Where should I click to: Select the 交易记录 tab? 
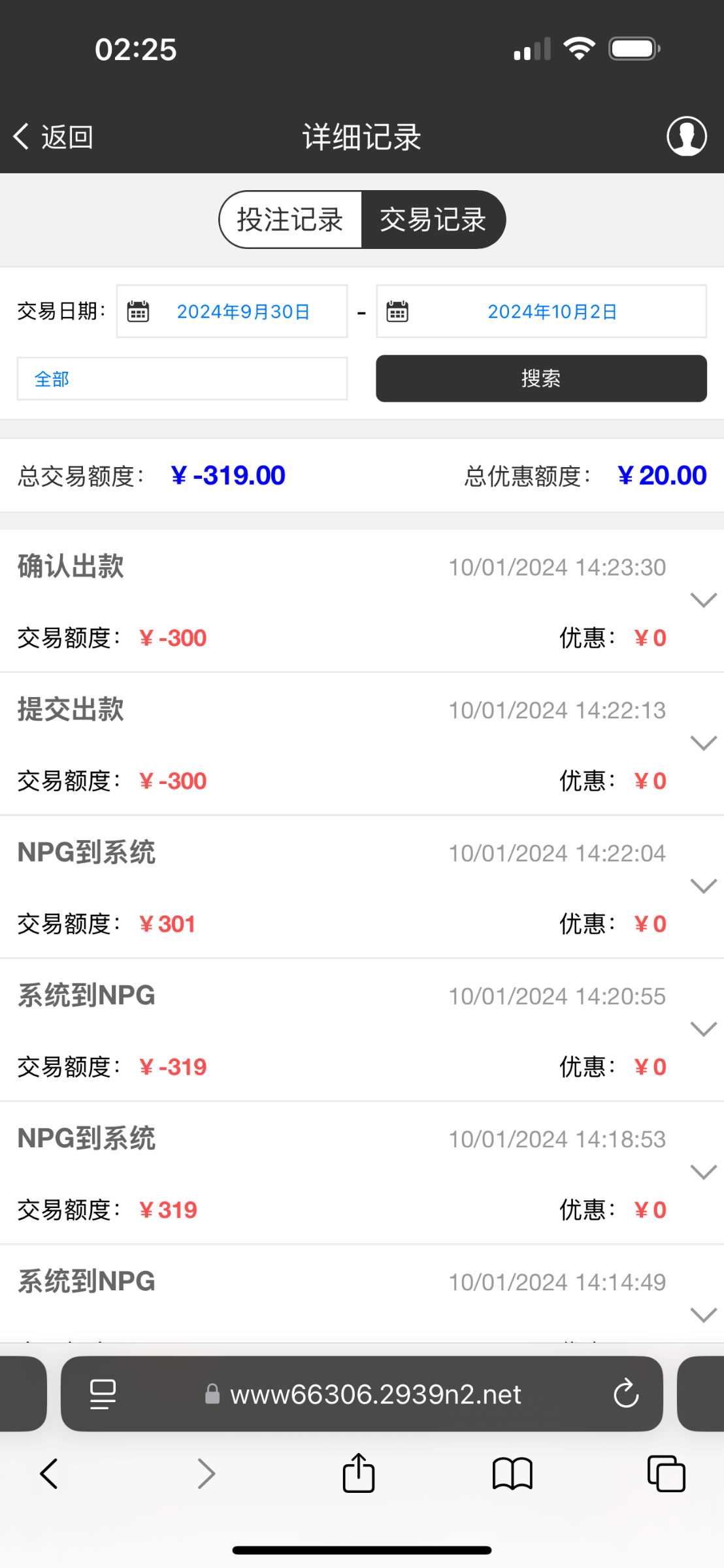pyautogui.click(x=433, y=220)
